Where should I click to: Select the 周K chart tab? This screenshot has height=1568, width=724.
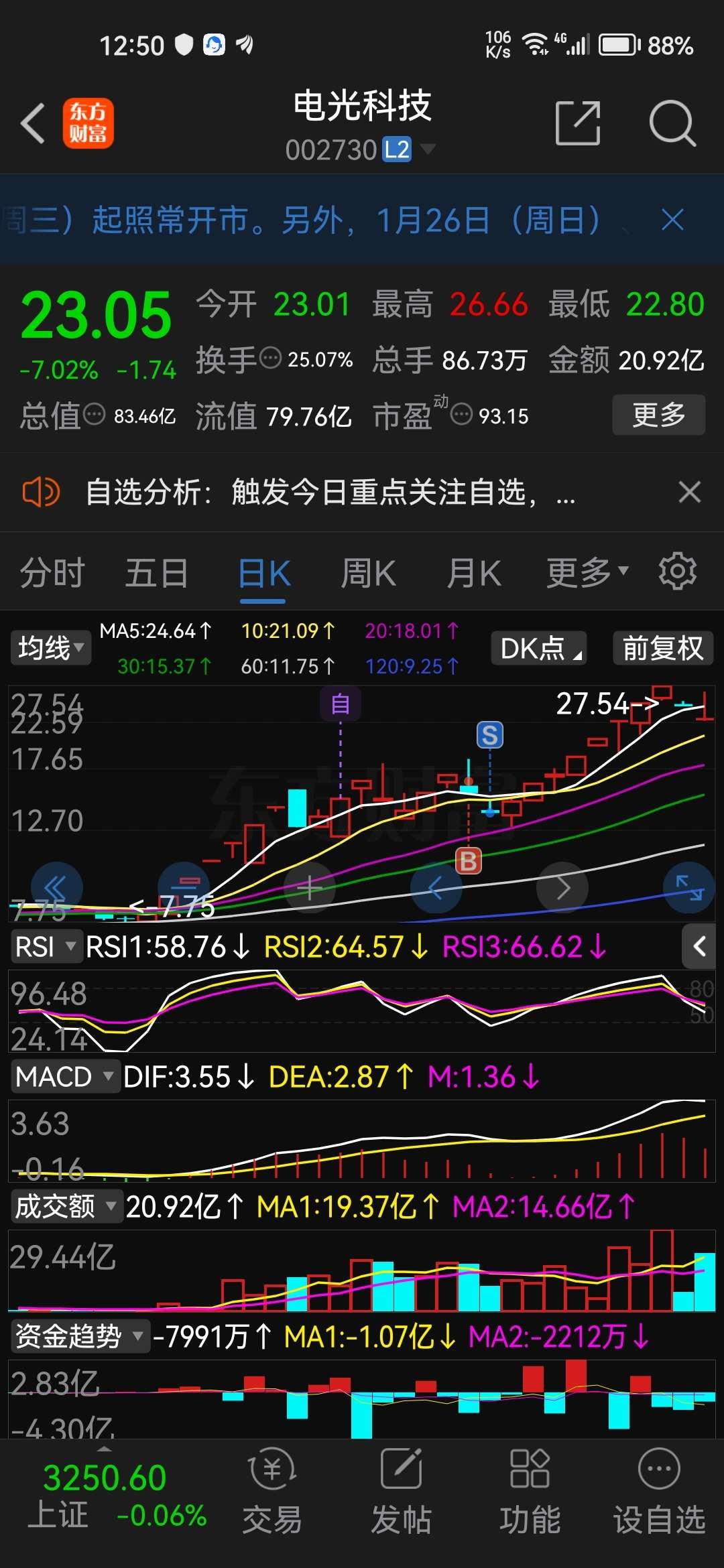click(x=368, y=574)
